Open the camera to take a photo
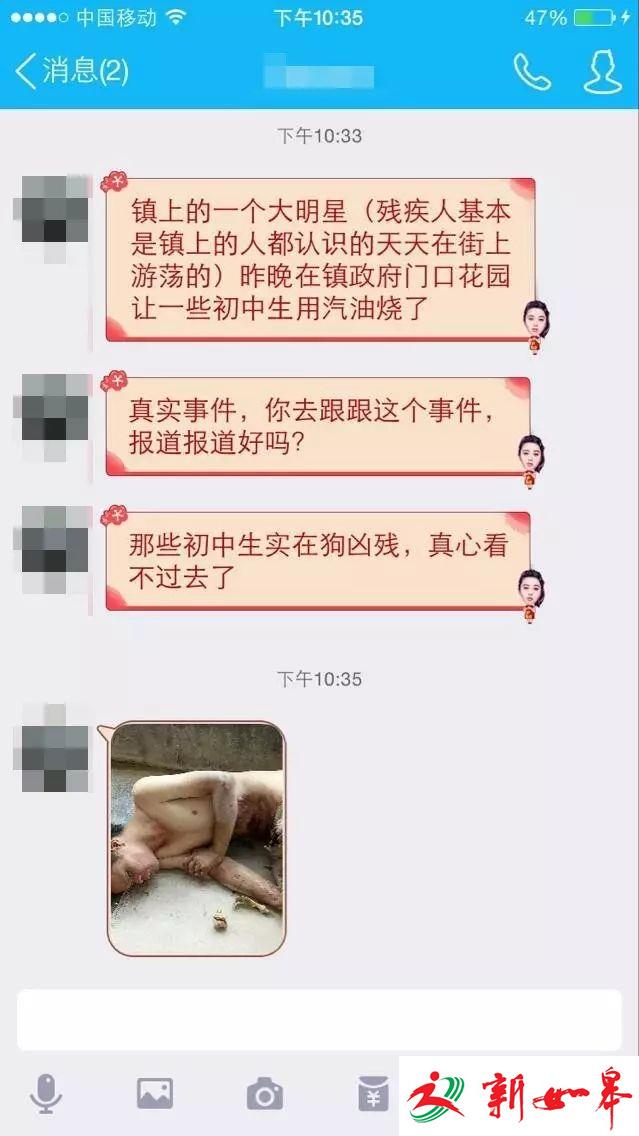This screenshot has height=1136, width=639. click(265, 1095)
